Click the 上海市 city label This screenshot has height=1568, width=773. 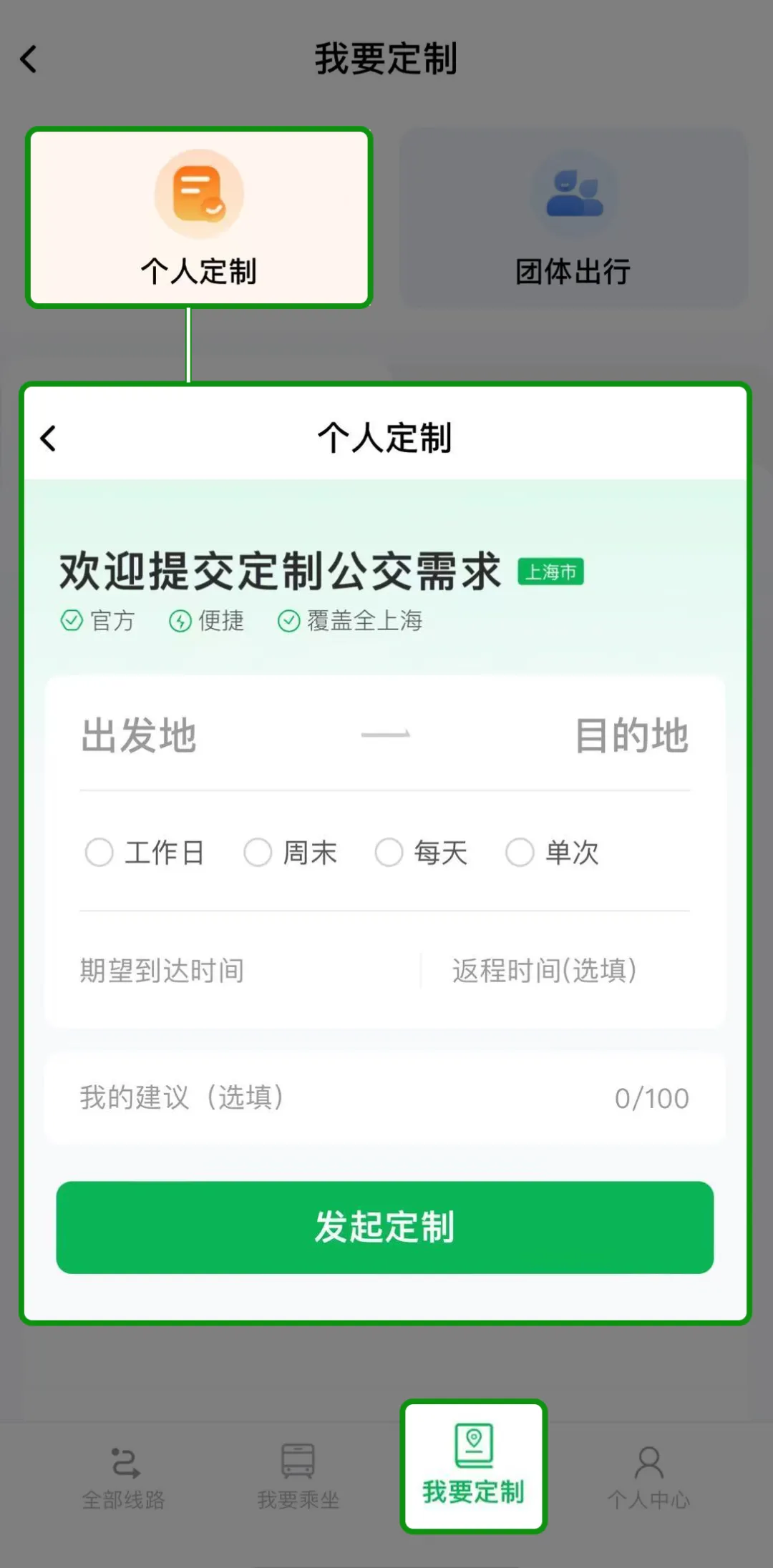[551, 572]
